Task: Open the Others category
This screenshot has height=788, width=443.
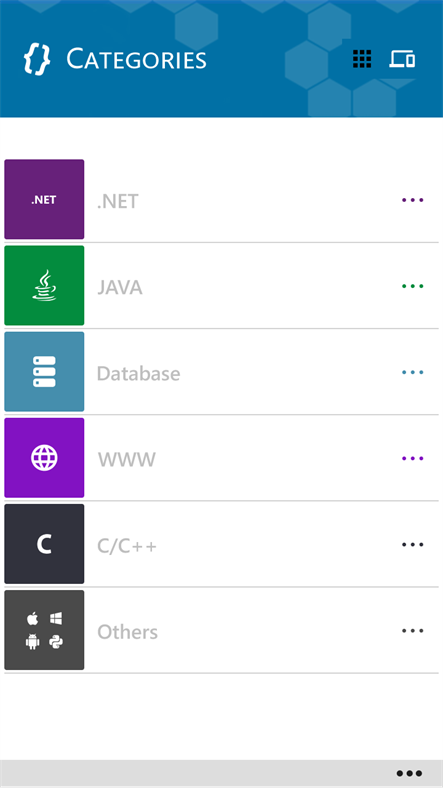Action: point(222,630)
